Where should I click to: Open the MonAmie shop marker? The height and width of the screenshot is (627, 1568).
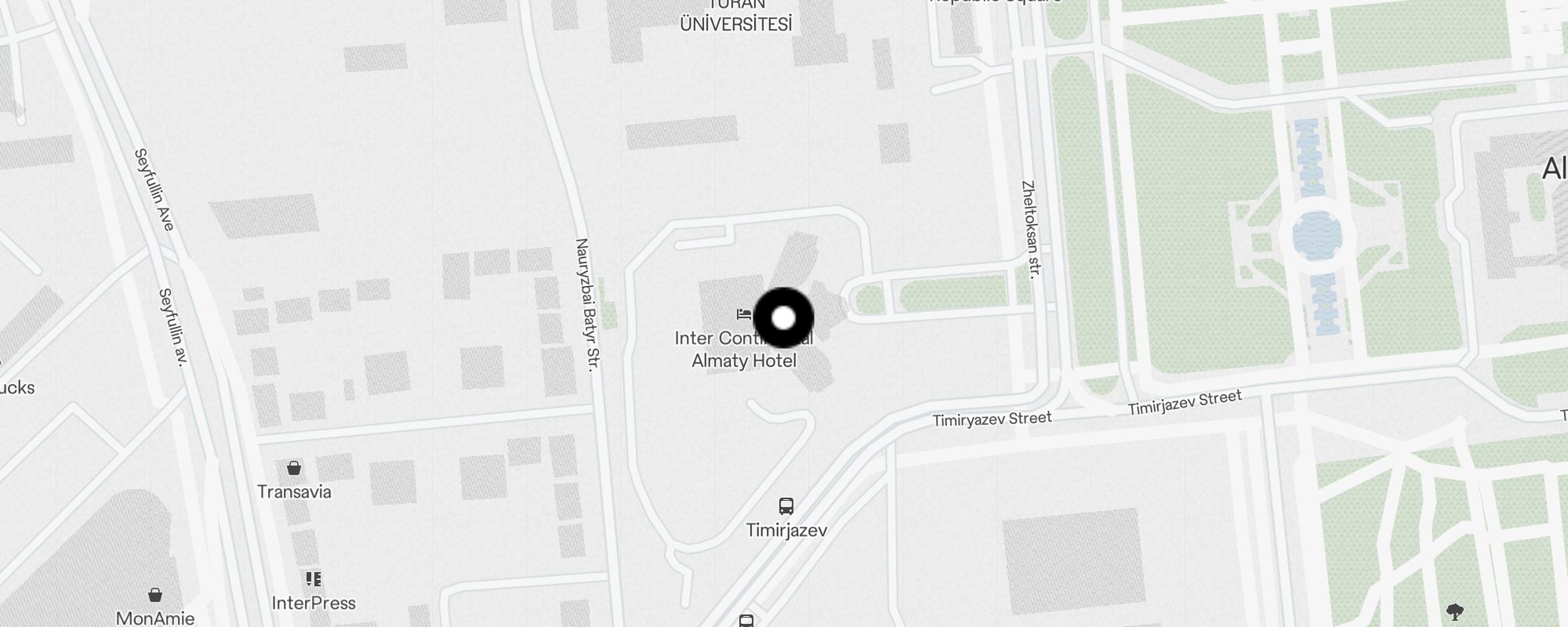(155, 596)
